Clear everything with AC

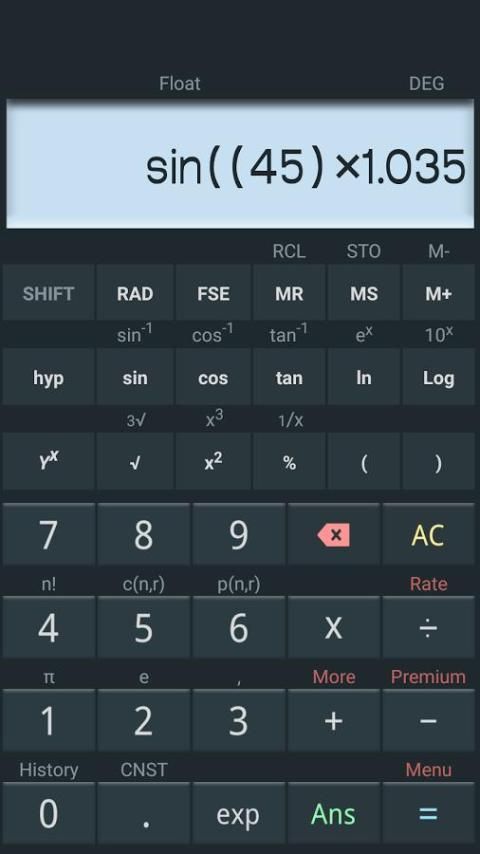(x=428, y=535)
